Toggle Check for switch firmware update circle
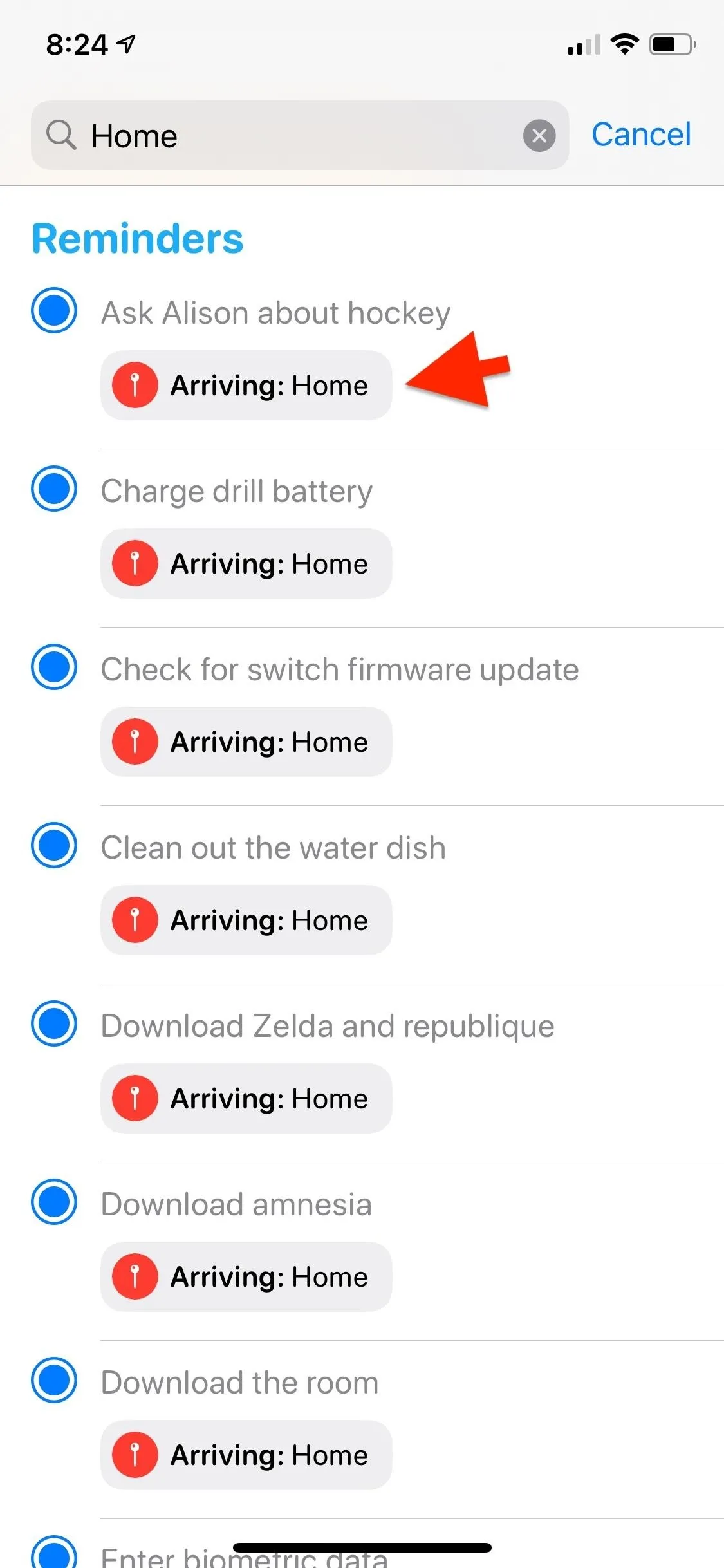The width and height of the screenshot is (724, 1568). [x=54, y=667]
